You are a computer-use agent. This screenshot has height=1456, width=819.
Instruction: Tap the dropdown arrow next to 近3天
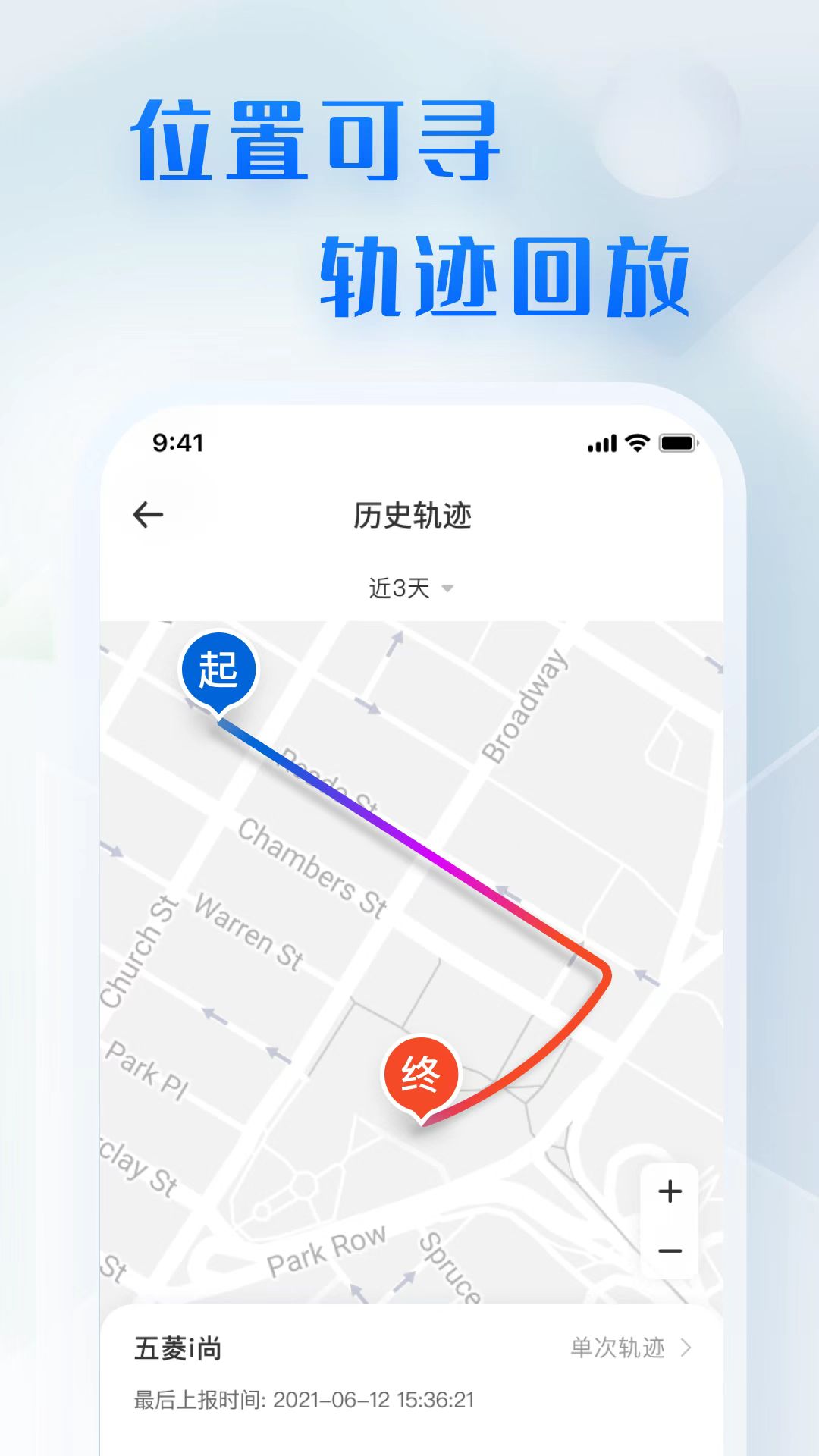coord(450,589)
